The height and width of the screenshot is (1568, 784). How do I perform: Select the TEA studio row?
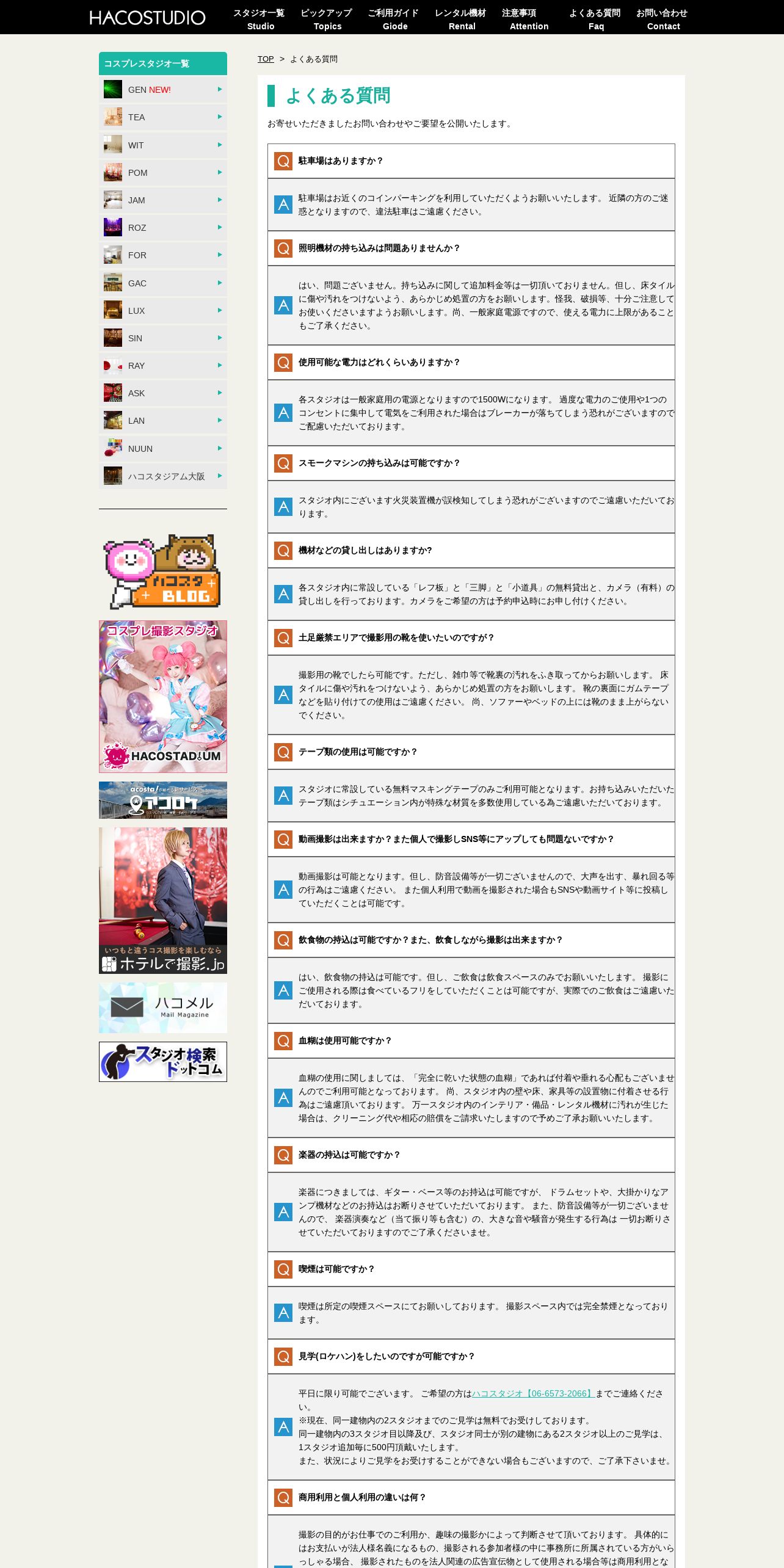coord(163,117)
